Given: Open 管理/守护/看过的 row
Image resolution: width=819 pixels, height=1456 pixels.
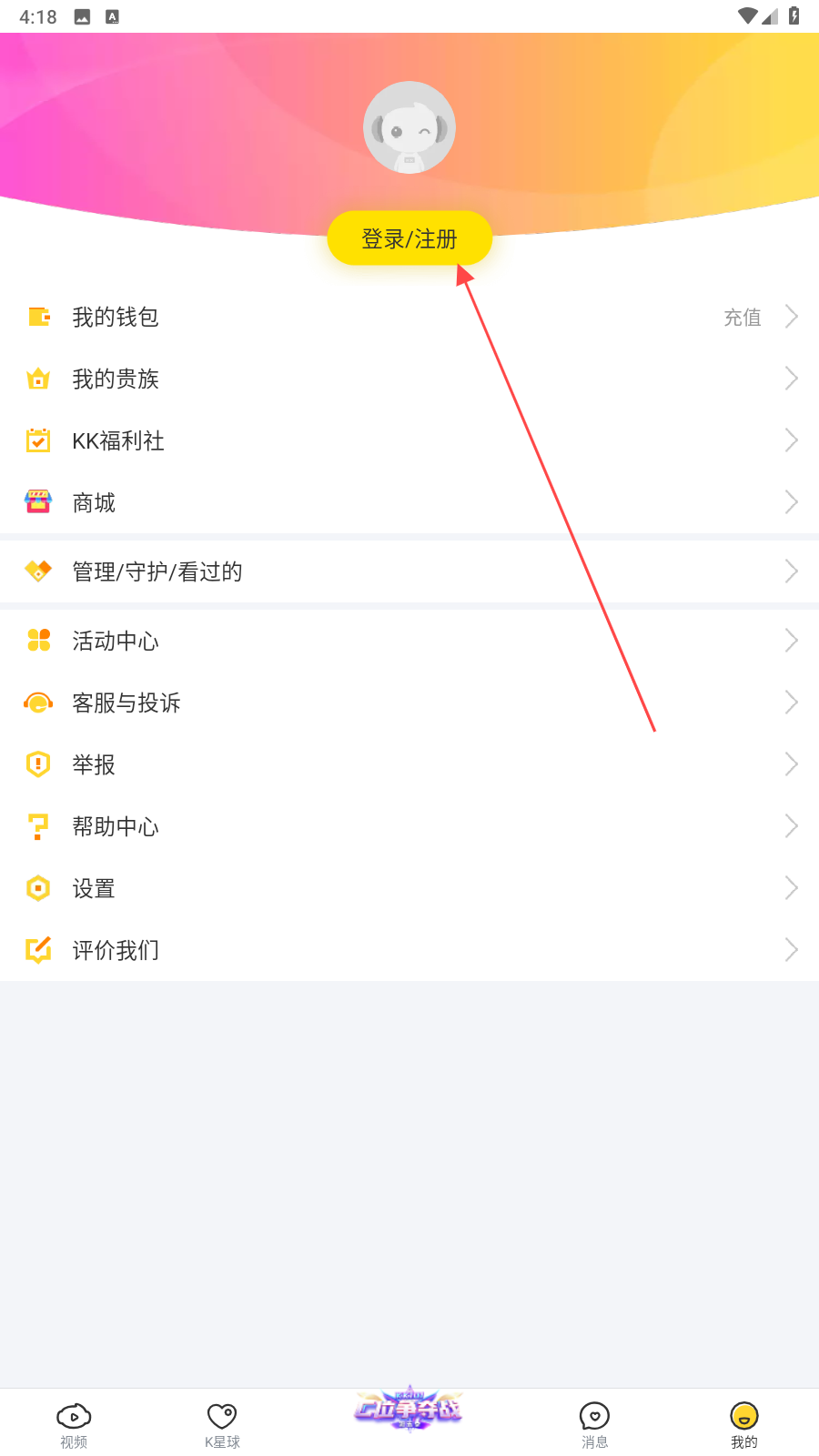Looking at the screenshot, I should pos(409,571).
